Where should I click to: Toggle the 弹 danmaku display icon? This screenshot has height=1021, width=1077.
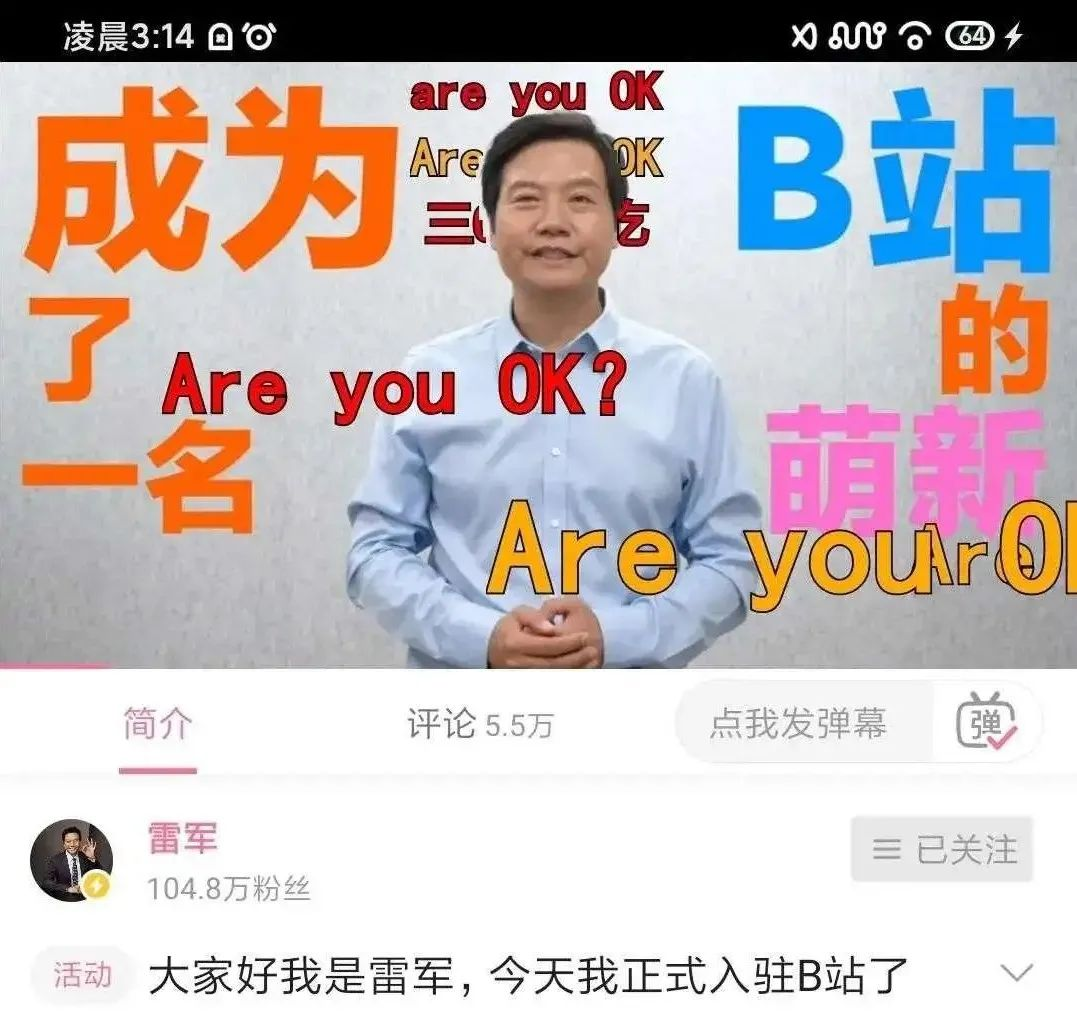click(x=986, y=722)
